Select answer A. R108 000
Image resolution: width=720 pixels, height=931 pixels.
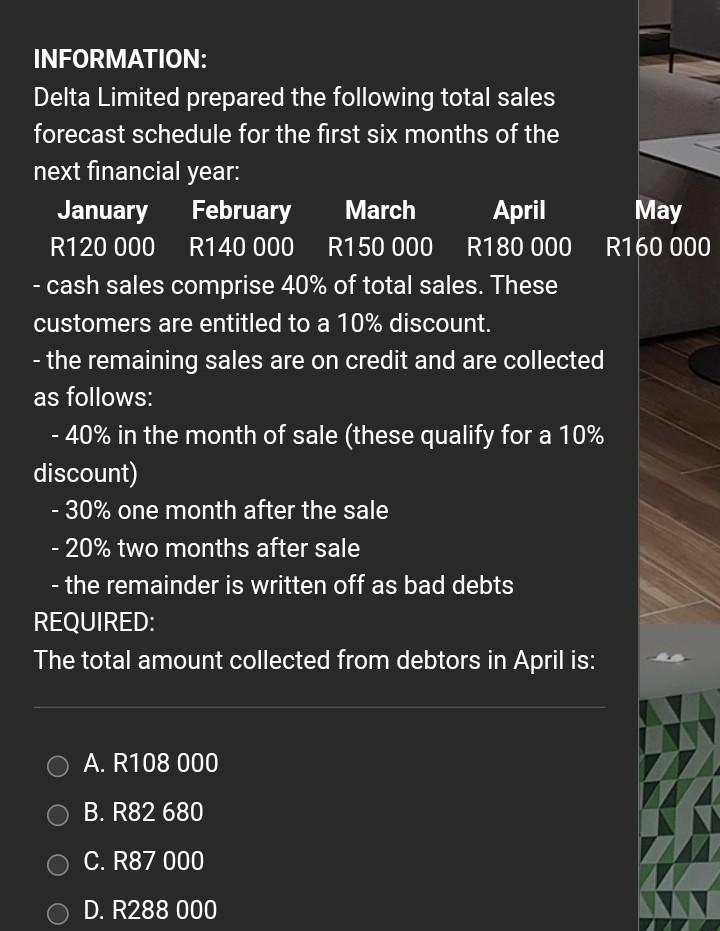pyautogui.click(x=58, y=765)
